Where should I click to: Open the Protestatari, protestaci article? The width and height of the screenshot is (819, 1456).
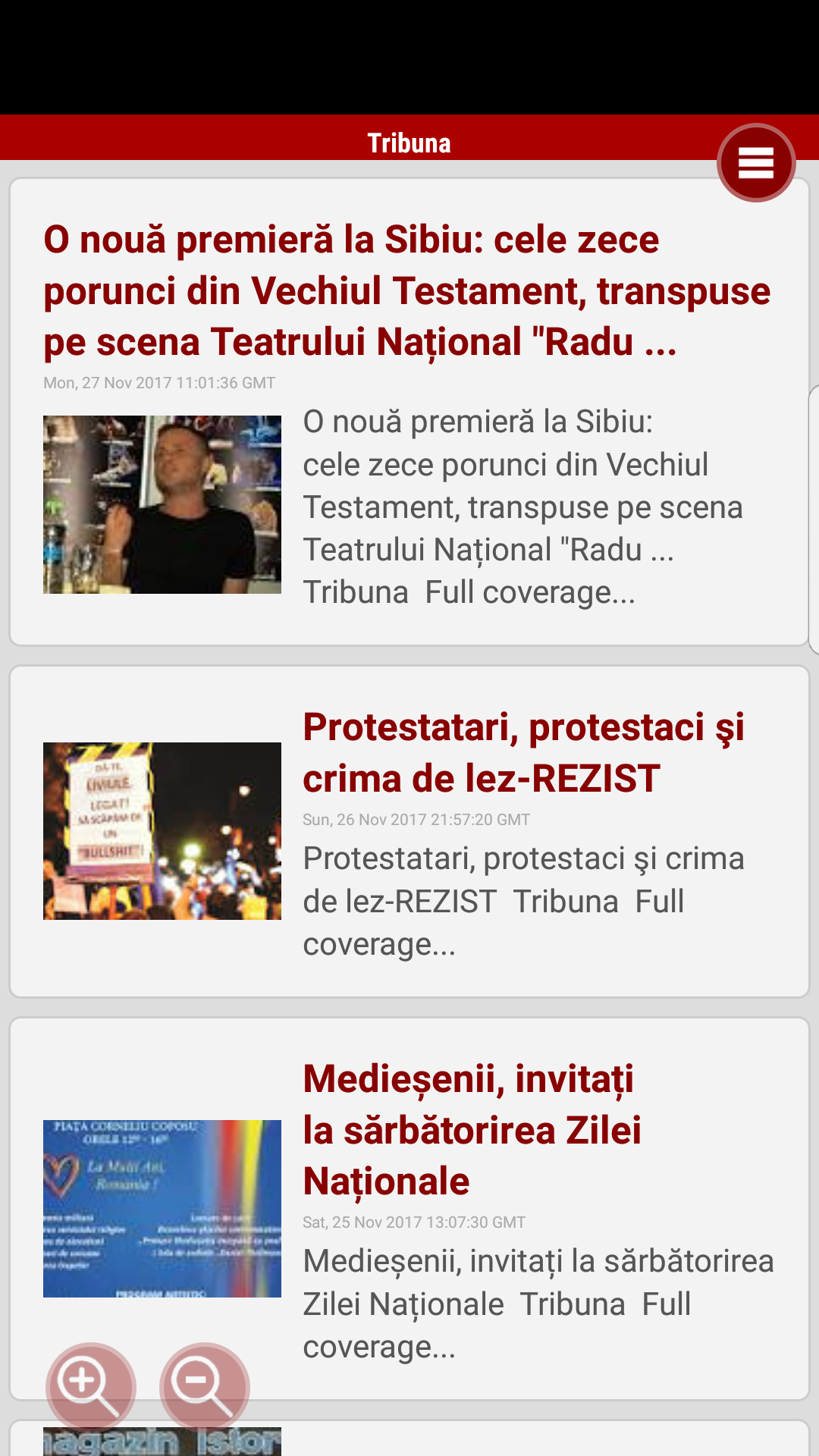point(409,831)
